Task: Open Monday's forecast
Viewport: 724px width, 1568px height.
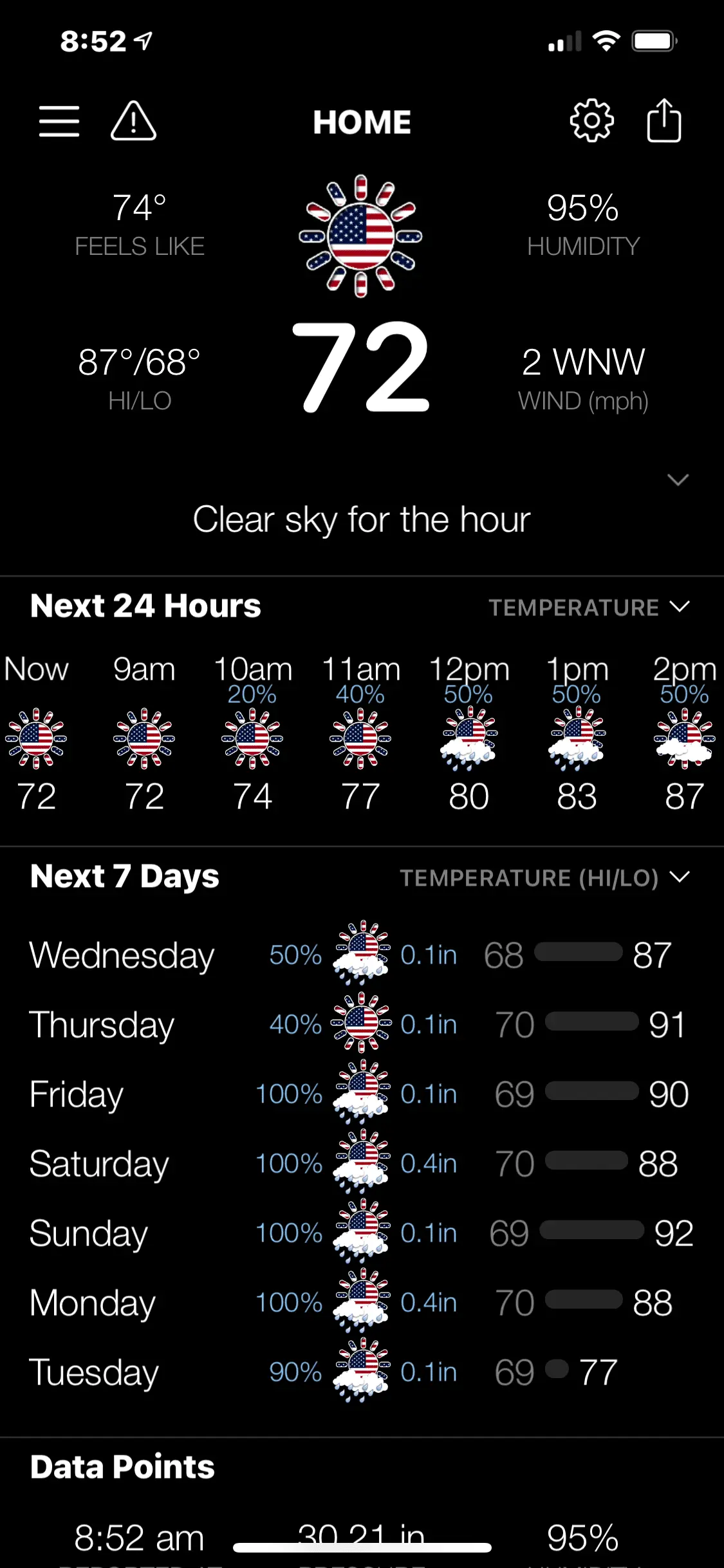Action: tap(360, 1302)
